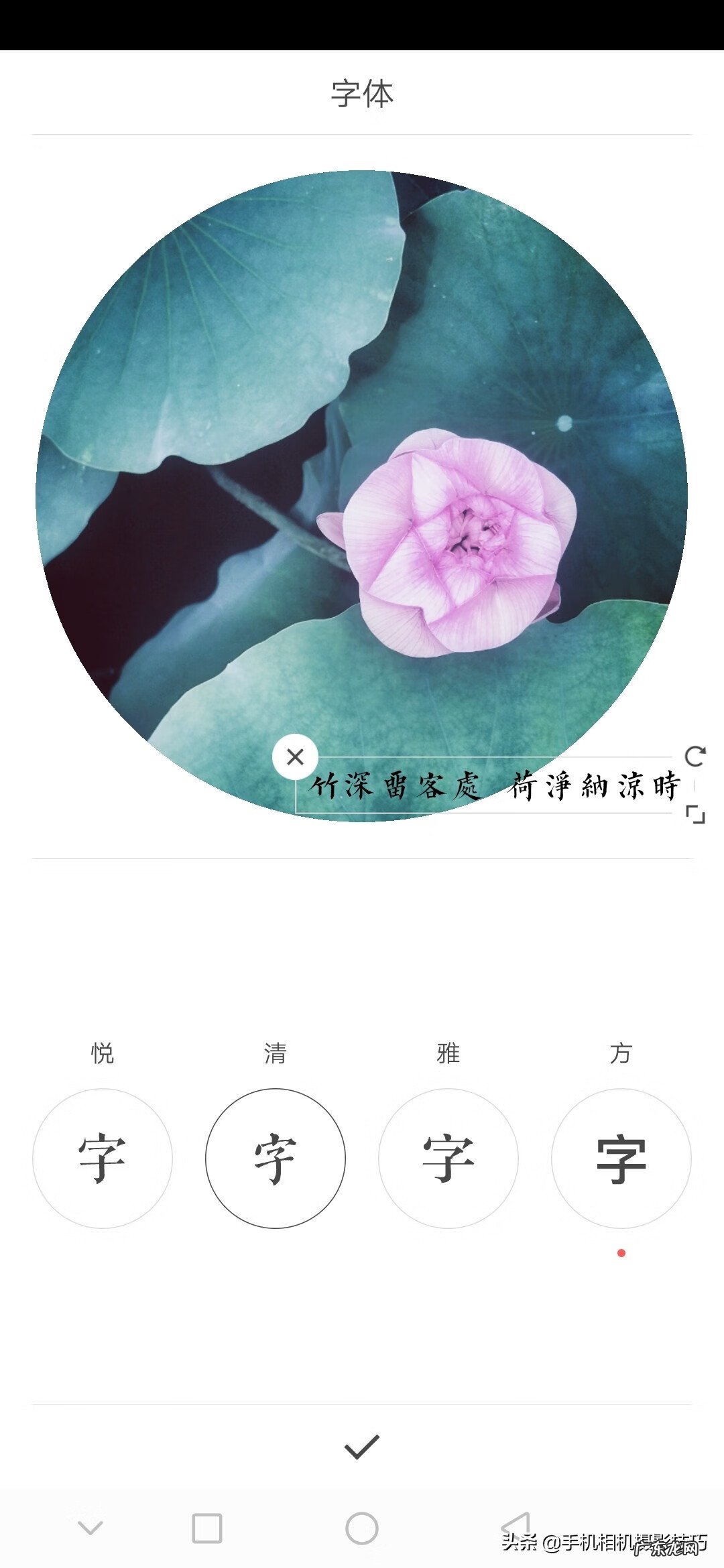Screen dimensions: 724x1568
Task: Rotate the text watermark using rotate icon
Action: click(x=694, y=756)
